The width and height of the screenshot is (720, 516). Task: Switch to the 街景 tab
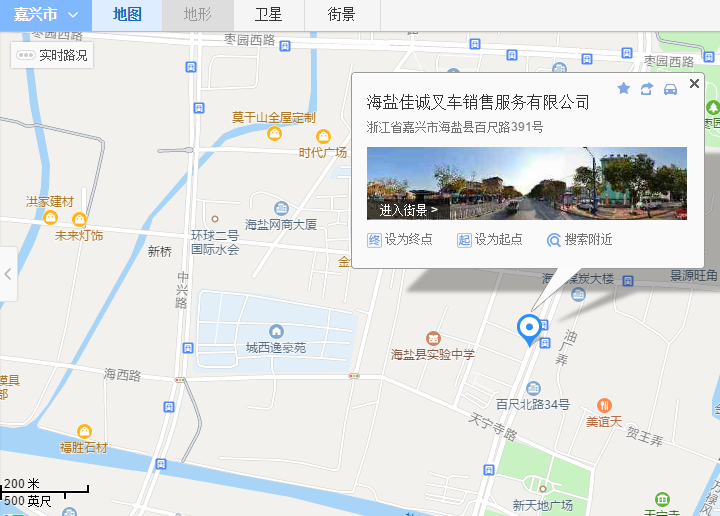pyautogui.click(x=341, y=15)
